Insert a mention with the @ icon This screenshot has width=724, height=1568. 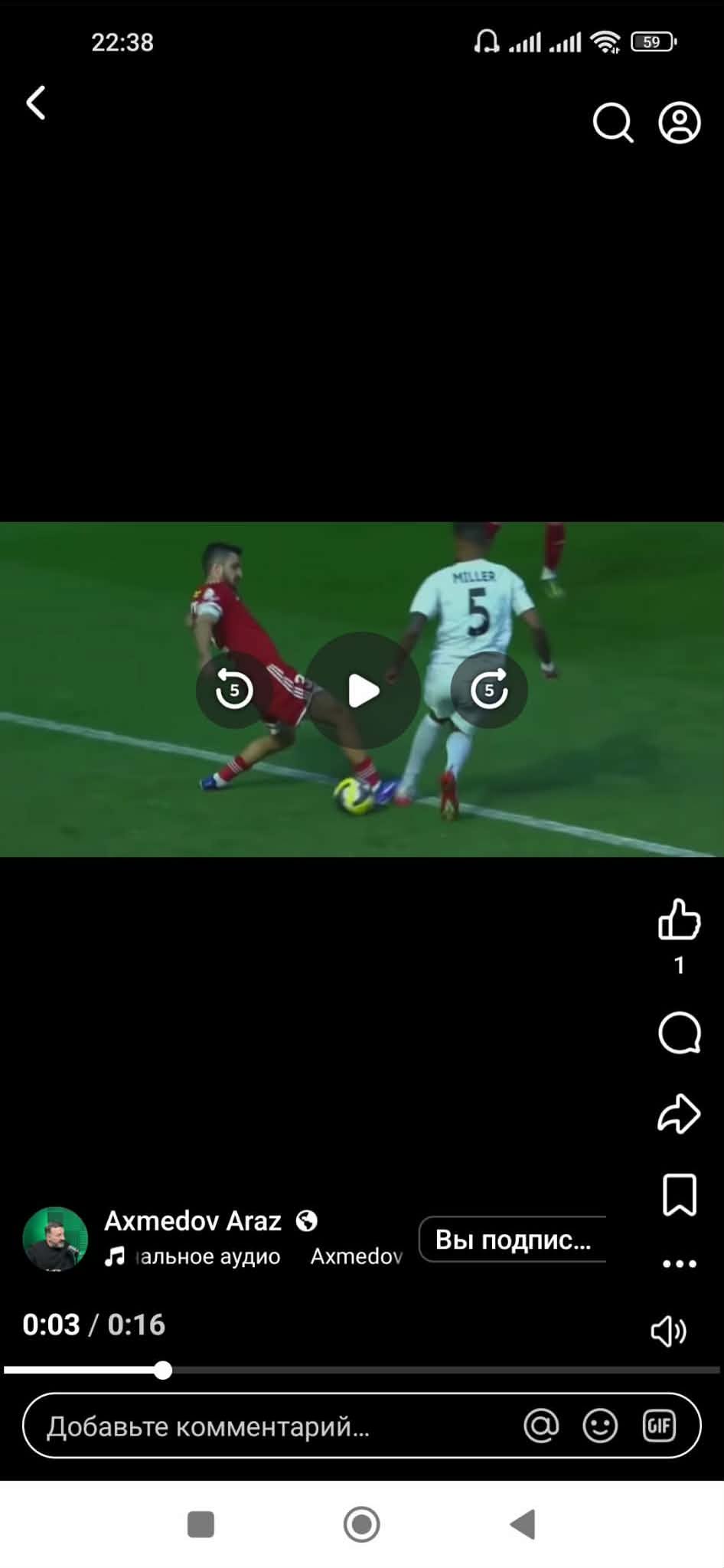tap(541, 1426)
